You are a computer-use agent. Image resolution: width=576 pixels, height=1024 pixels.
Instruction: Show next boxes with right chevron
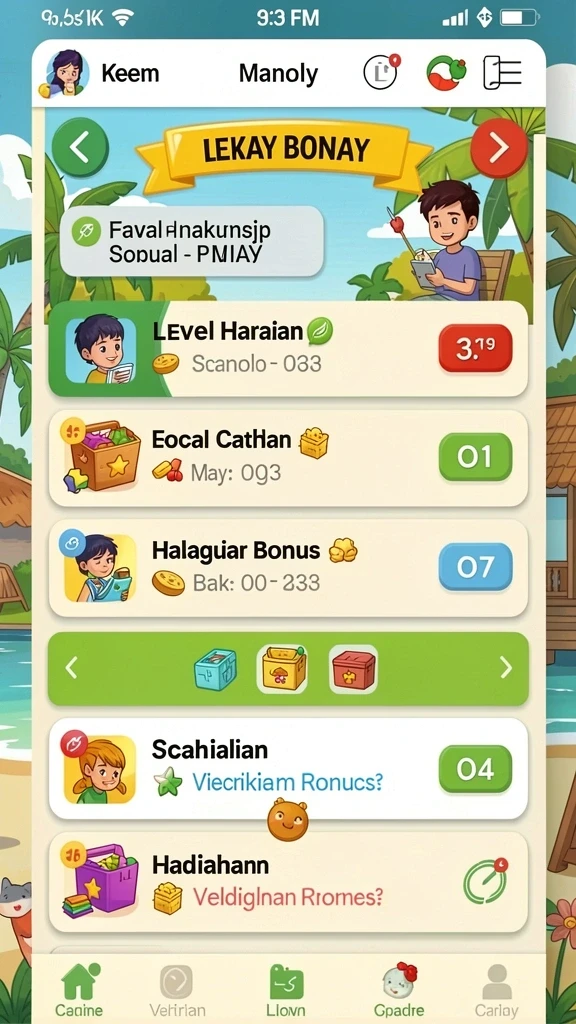point(506,667)
